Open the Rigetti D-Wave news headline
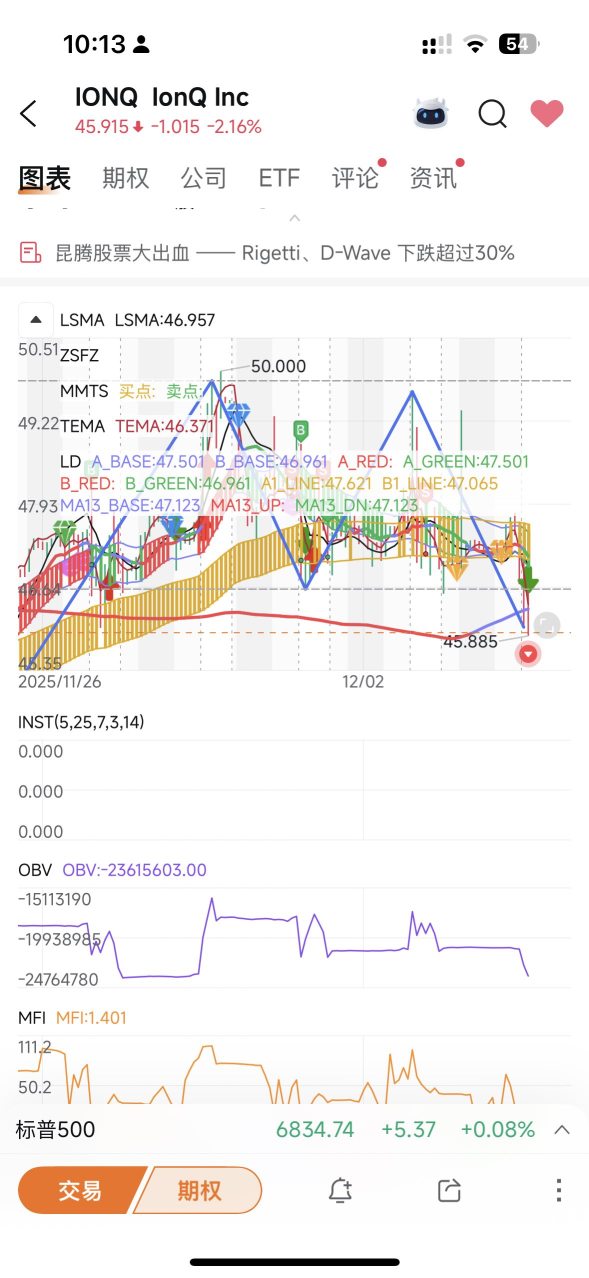The height and width of the screenshot is (1278, 589). tap(285, 253)
